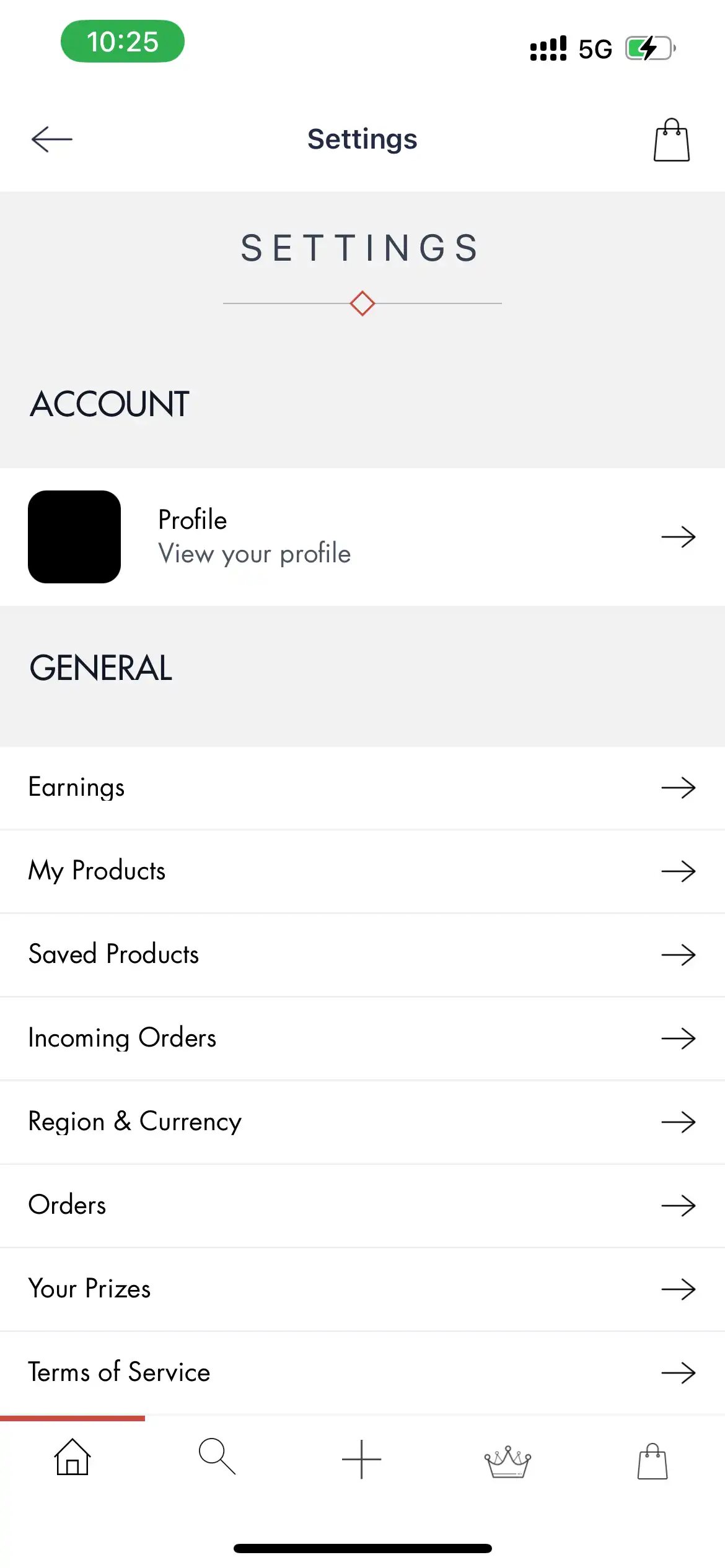Image resolution: width=725 pixels, height=1568 pixels.
Task: Open Your Prizes
Action: pyautogui.click(x=89, y=1289)
